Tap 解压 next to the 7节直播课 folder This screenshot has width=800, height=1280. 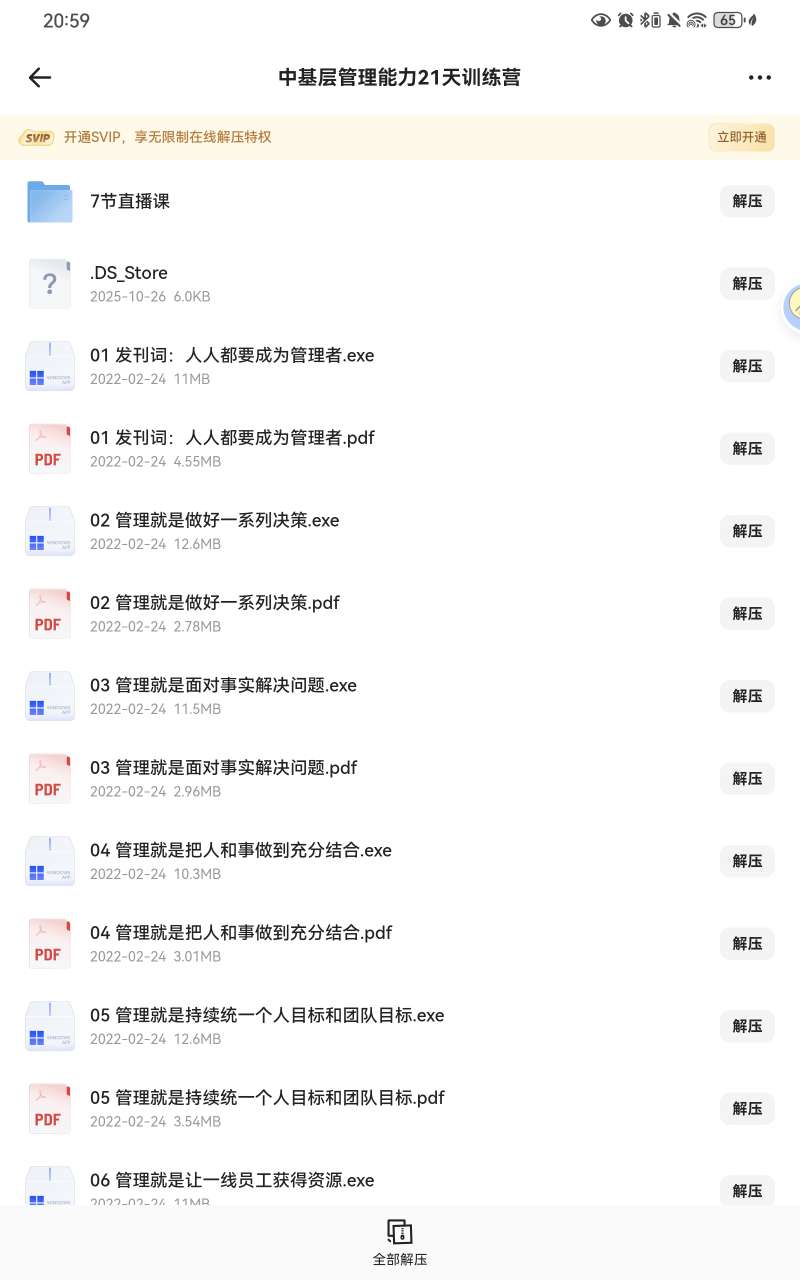(x=747, y=201)
